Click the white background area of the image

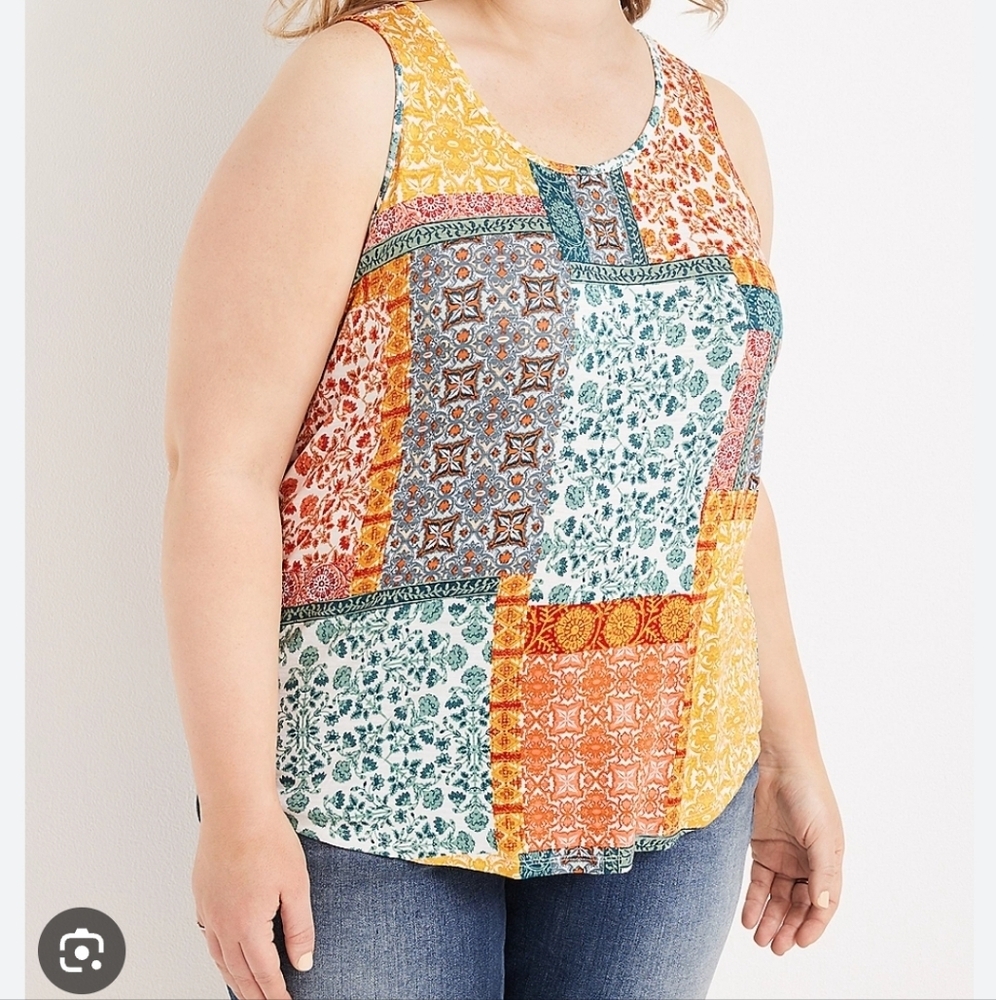[900, 300]
